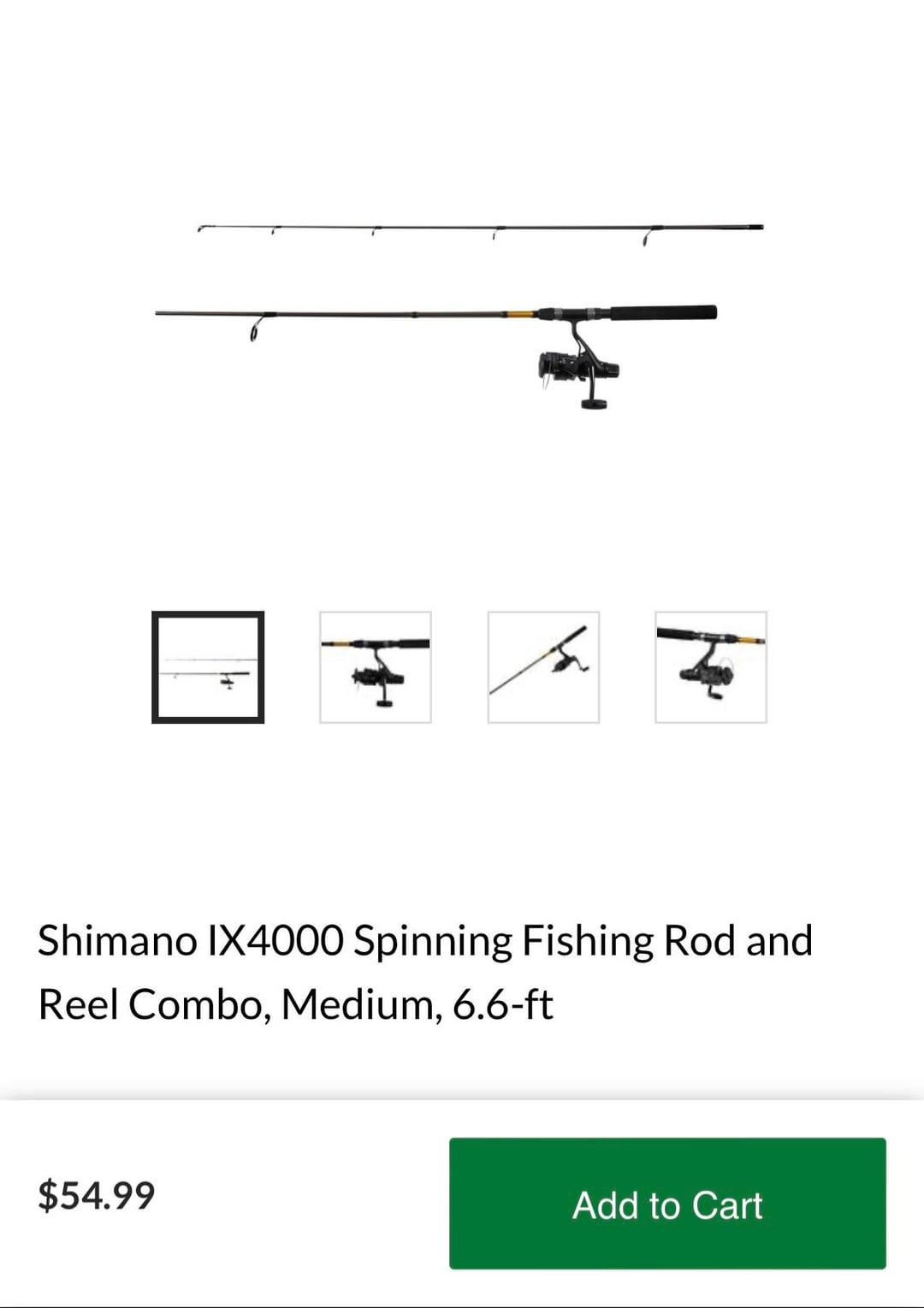Select the first full rod thumbnail
The height and width of the screenshot is (1308, 924).
click(208, 667)
